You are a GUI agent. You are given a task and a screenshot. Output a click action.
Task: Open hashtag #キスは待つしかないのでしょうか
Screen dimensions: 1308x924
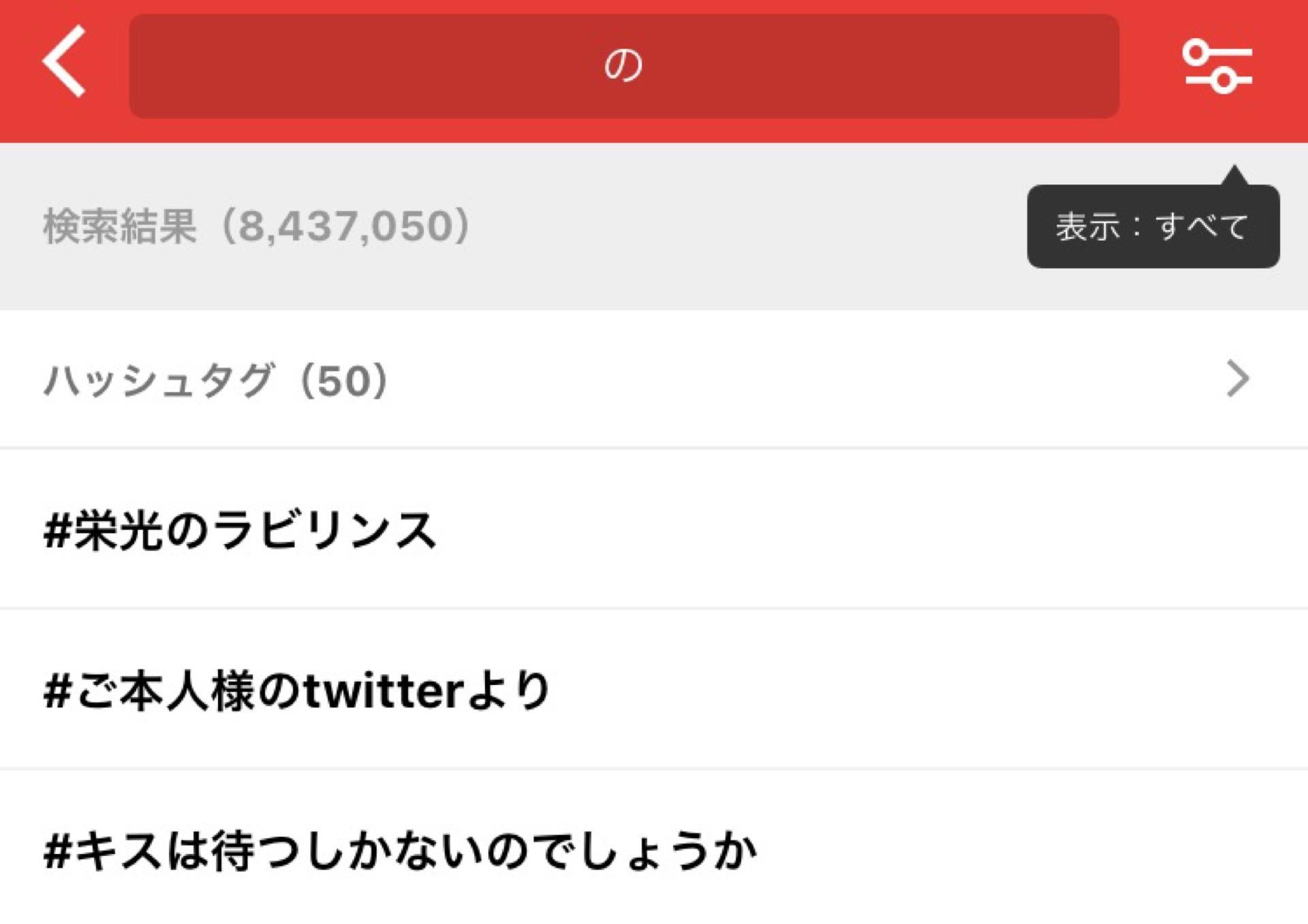click(x=400, y=850)
